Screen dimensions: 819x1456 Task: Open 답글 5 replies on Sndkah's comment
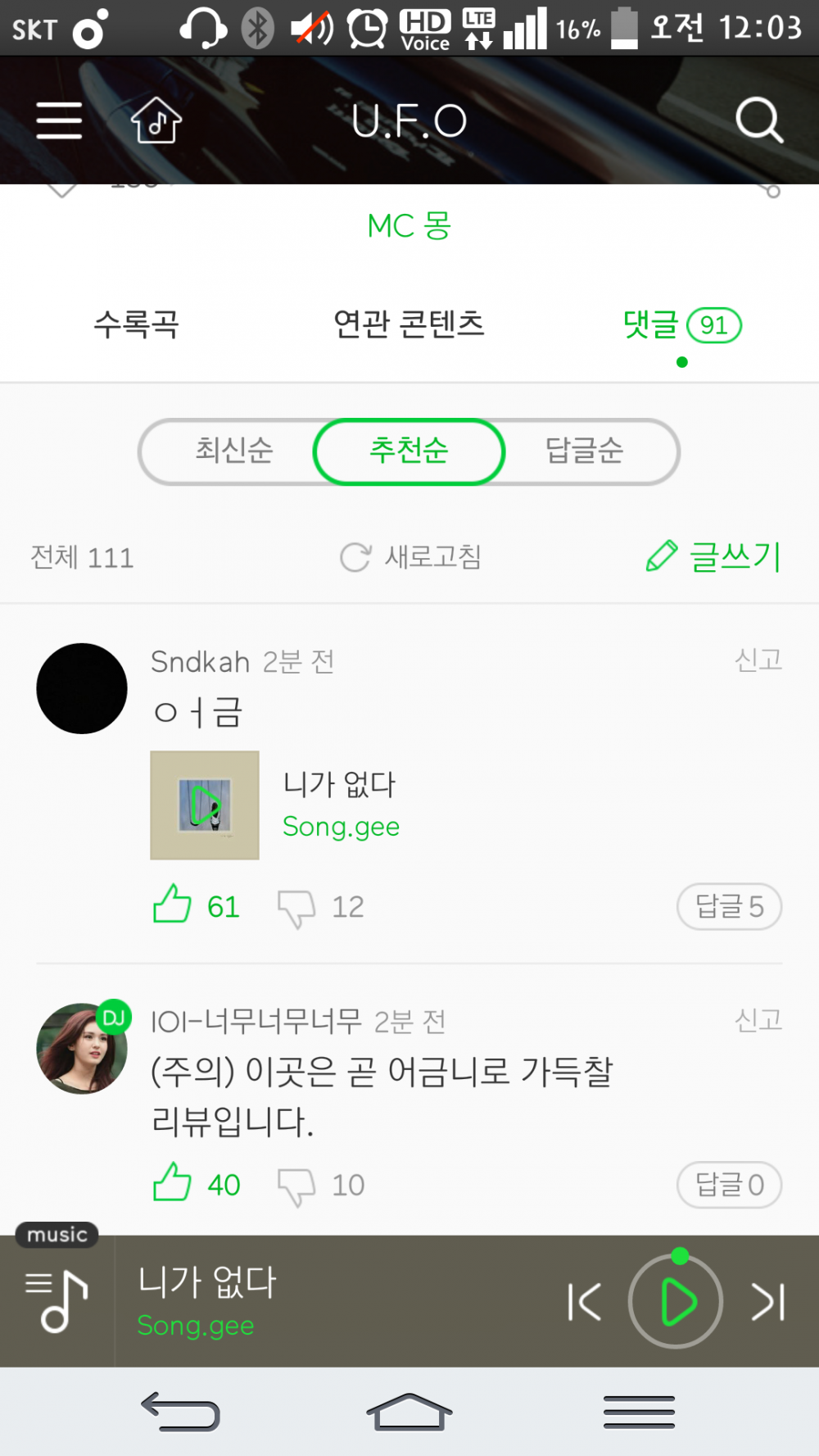[729, 907]
